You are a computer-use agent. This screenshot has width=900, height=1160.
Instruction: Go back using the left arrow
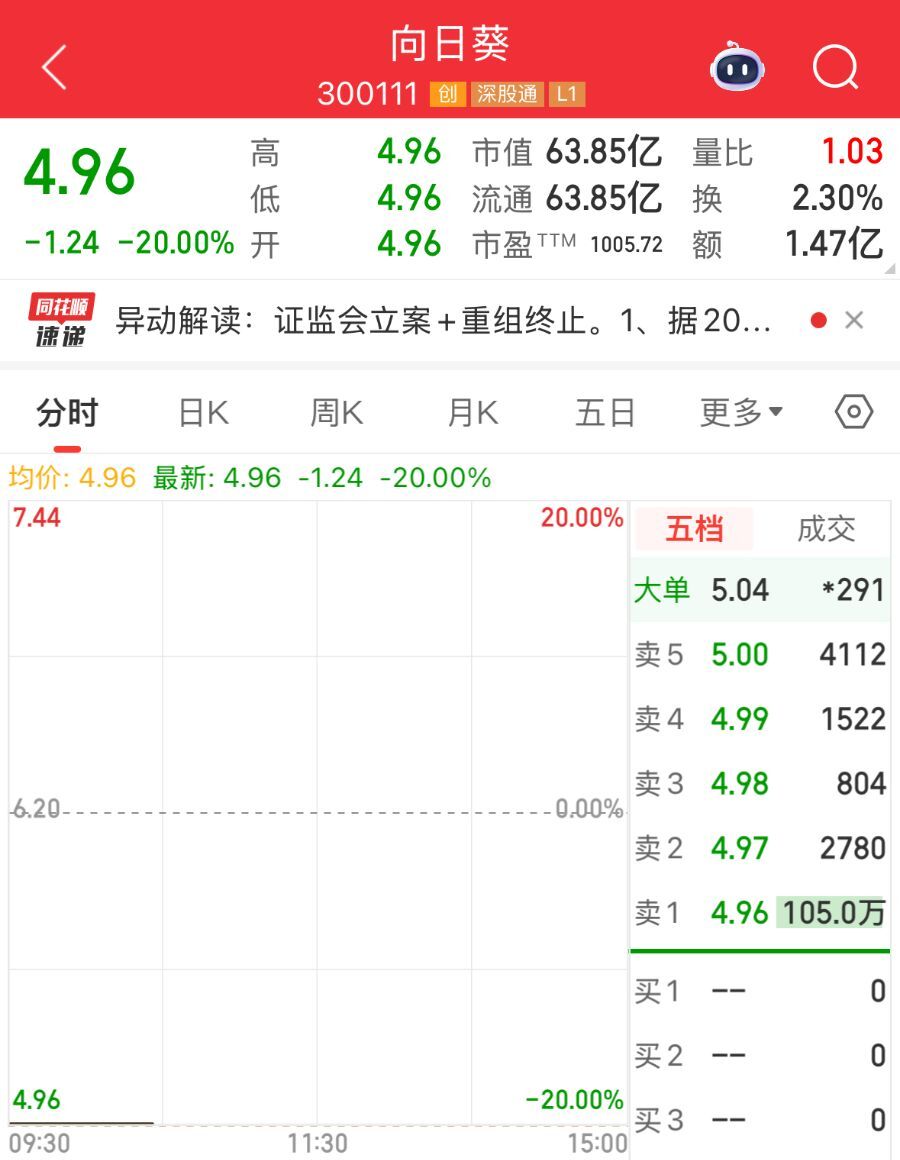pos(55,67)
